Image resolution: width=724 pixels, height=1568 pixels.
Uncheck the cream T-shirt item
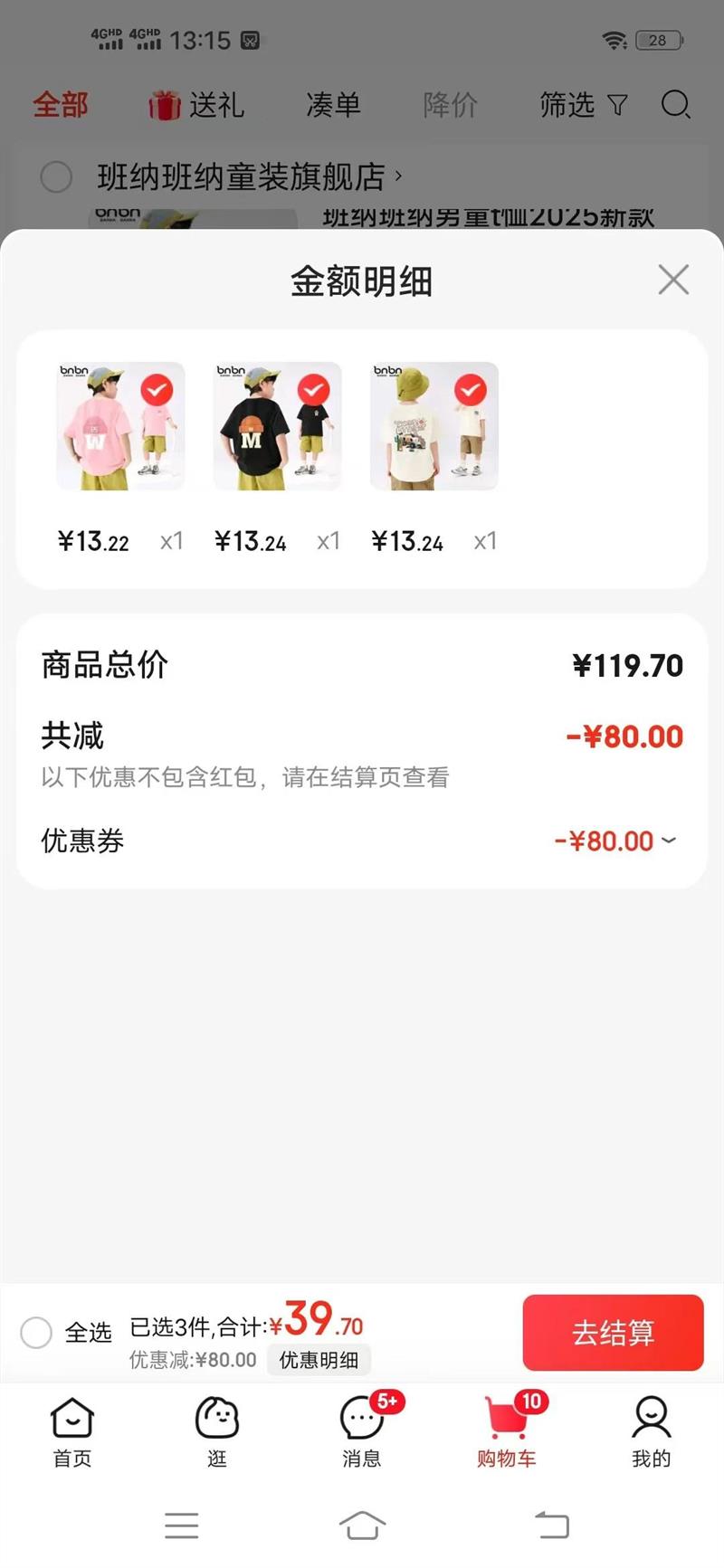pos(470,390)
